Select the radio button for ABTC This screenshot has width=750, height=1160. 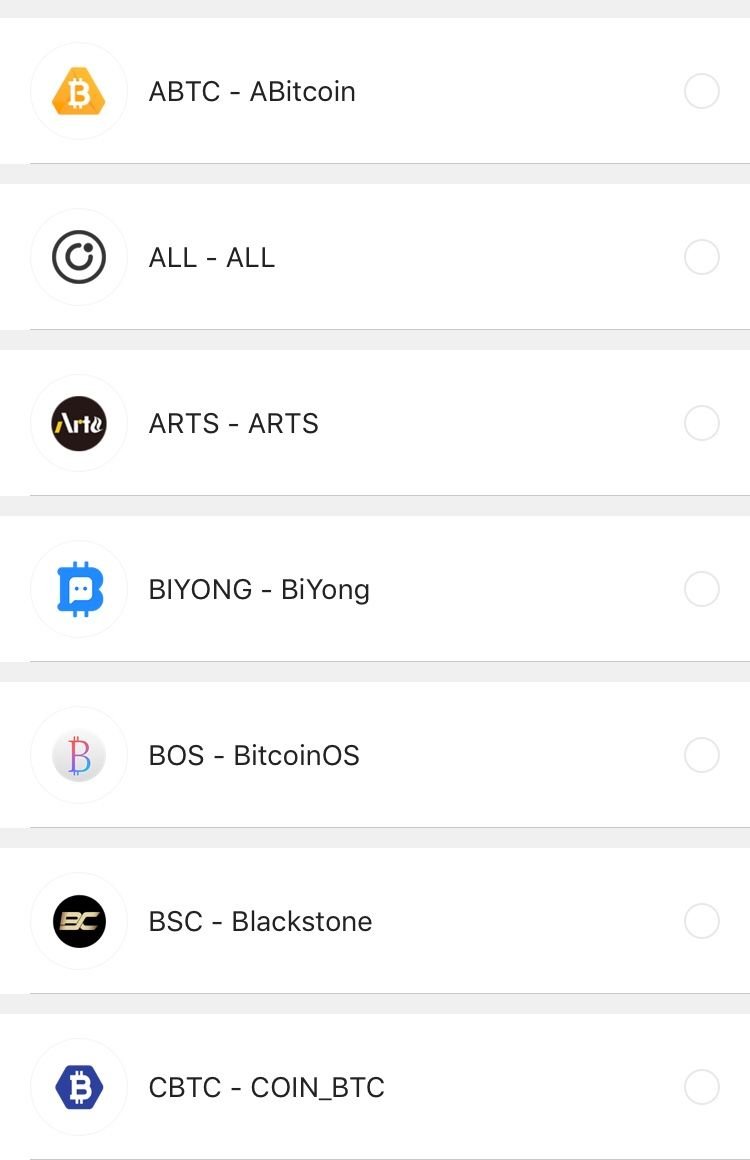pyautogui.click(x=702, y=91)
